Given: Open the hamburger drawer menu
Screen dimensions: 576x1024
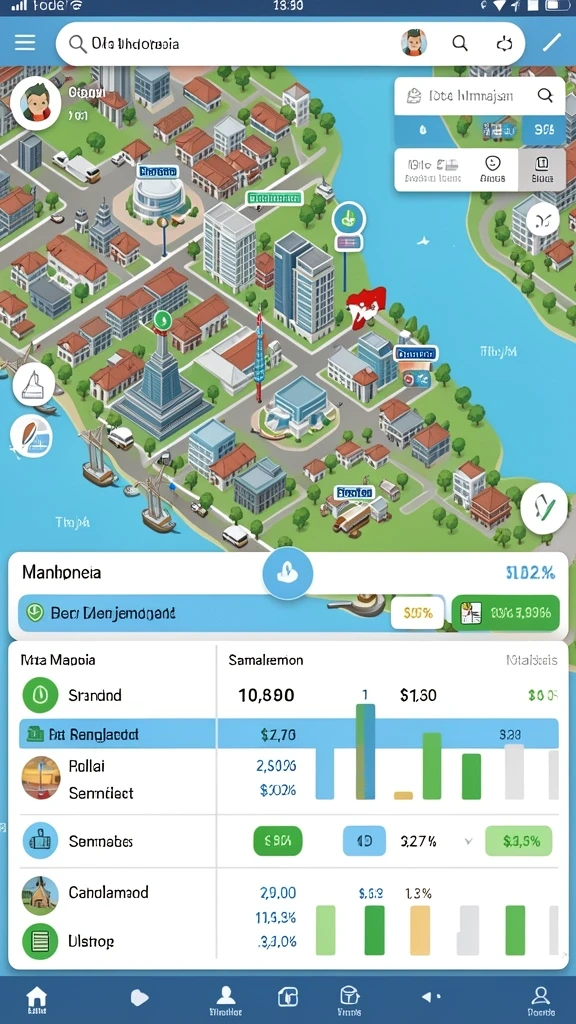Looking at the screenshot, I should (x=25, y=43).
